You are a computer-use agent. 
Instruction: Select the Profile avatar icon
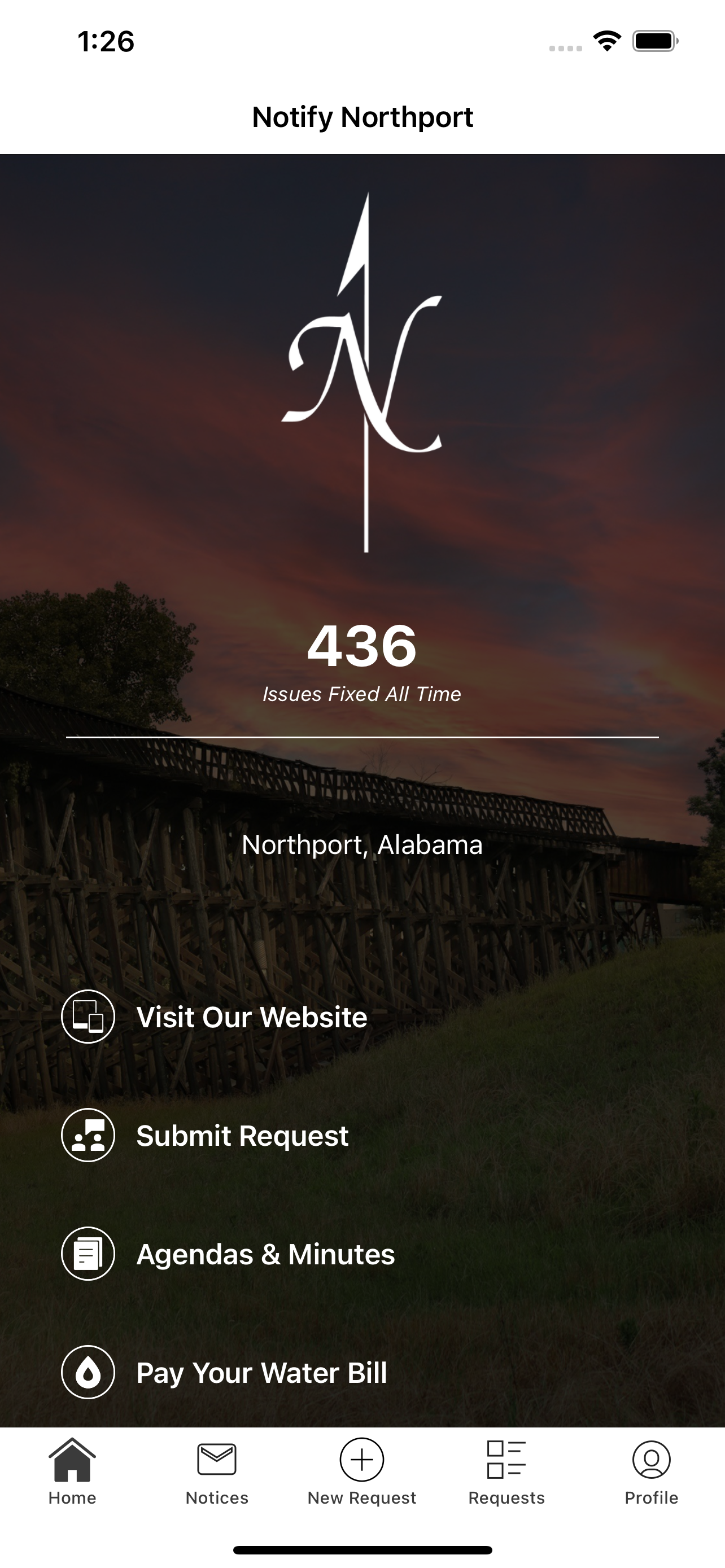pos(652,1460)
